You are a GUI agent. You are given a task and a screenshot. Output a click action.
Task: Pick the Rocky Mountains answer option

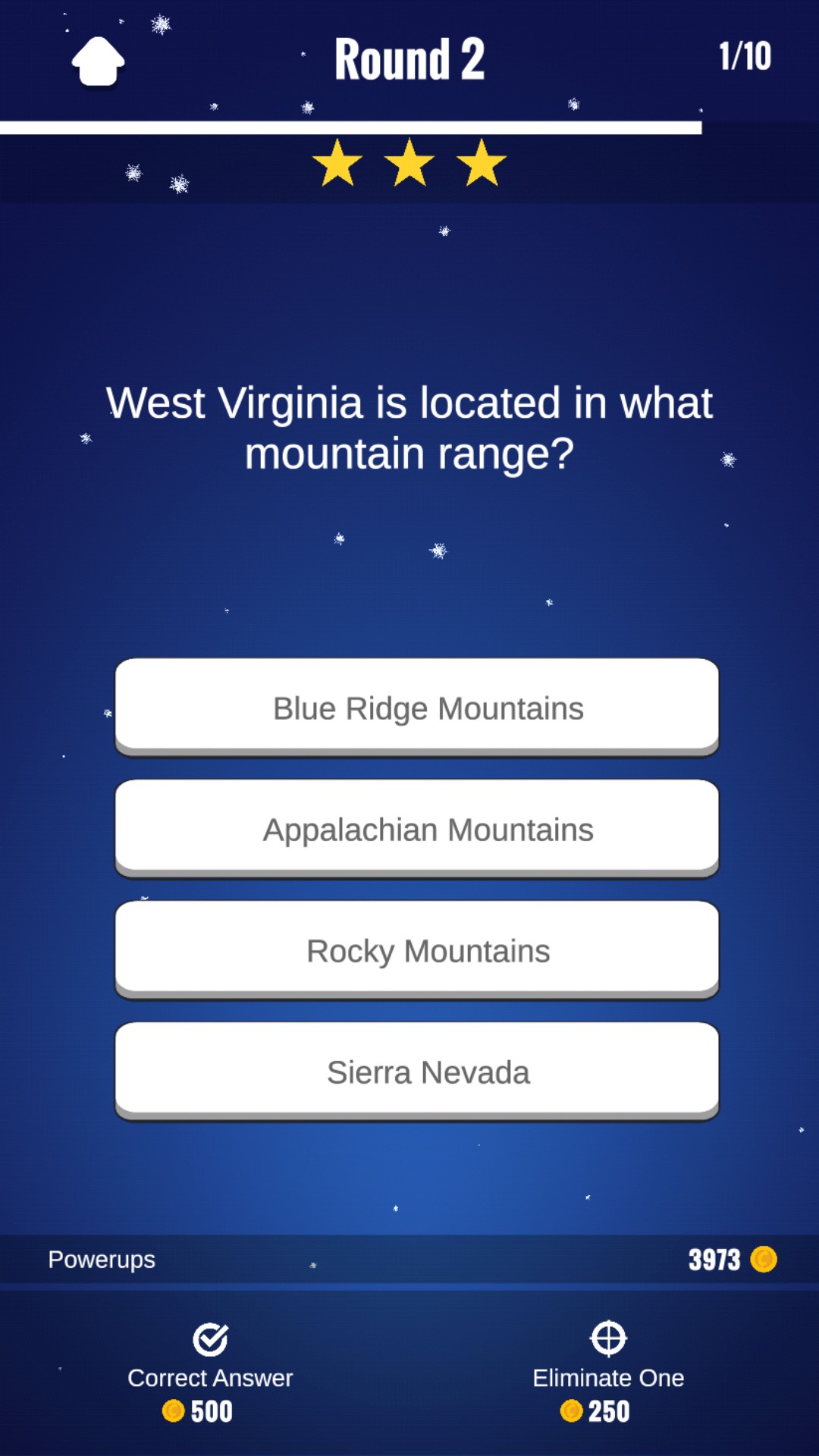416,949
